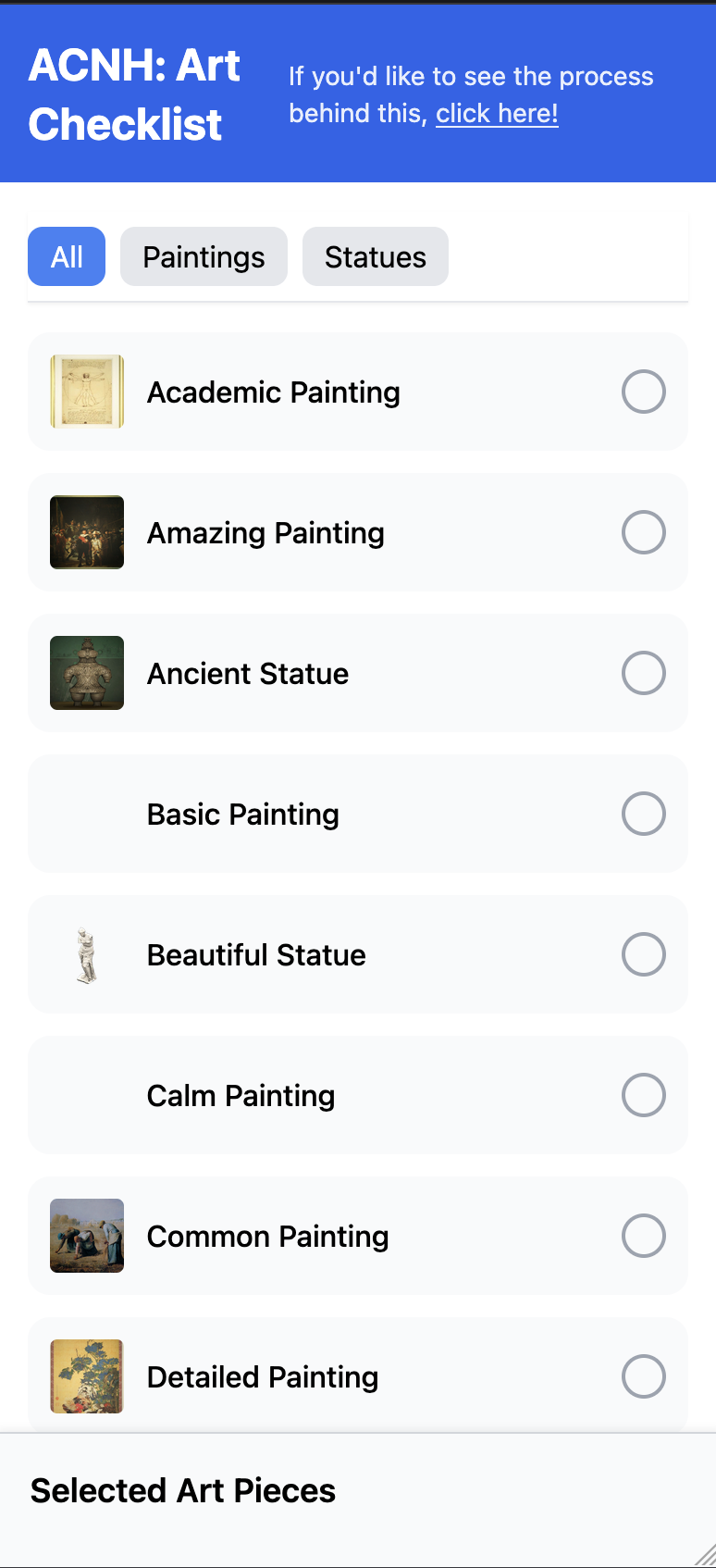The image size is (716, 1568).
Task: Click the Beautiful Statue thumbnail image
Action: 86,954
